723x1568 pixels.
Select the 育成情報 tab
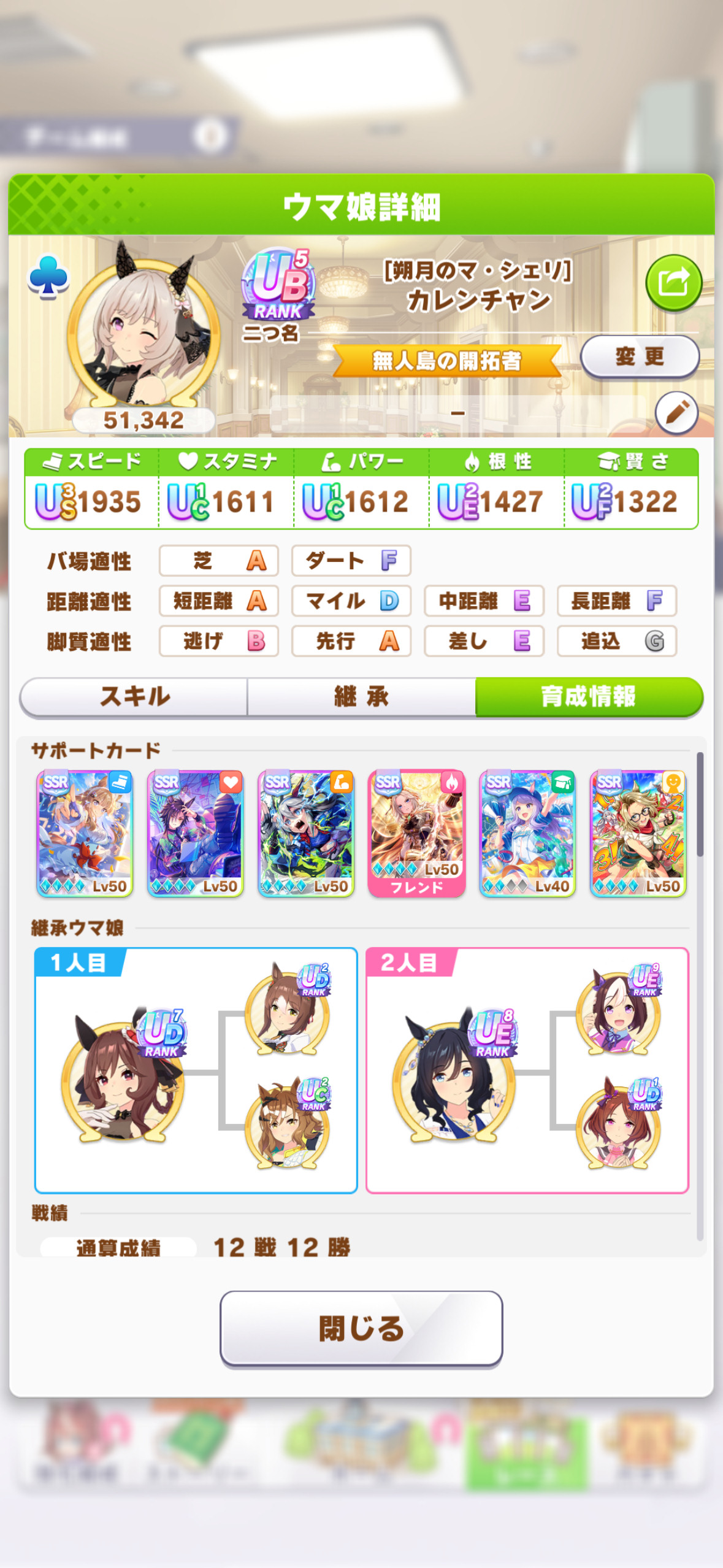tap(589, 696)
